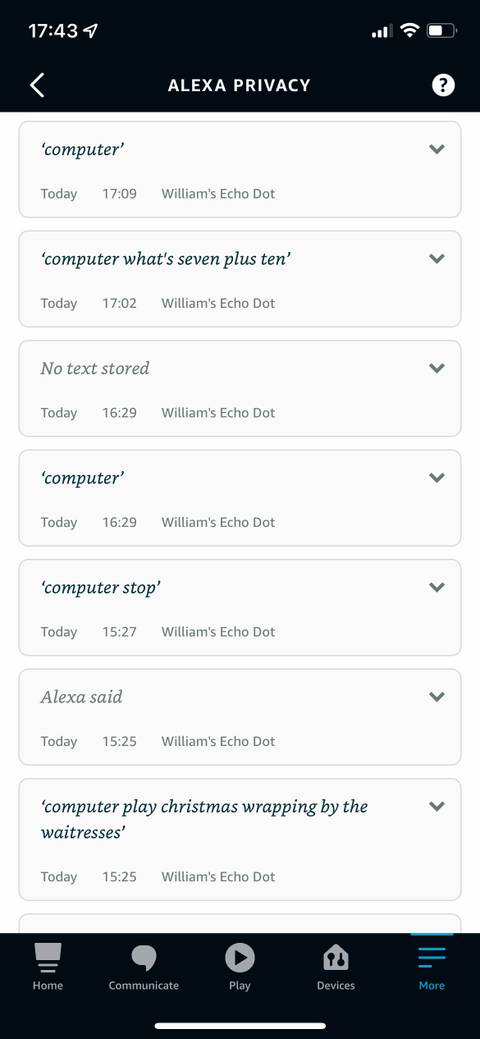
Task: Open the Play tab
Action: [239, 966]
